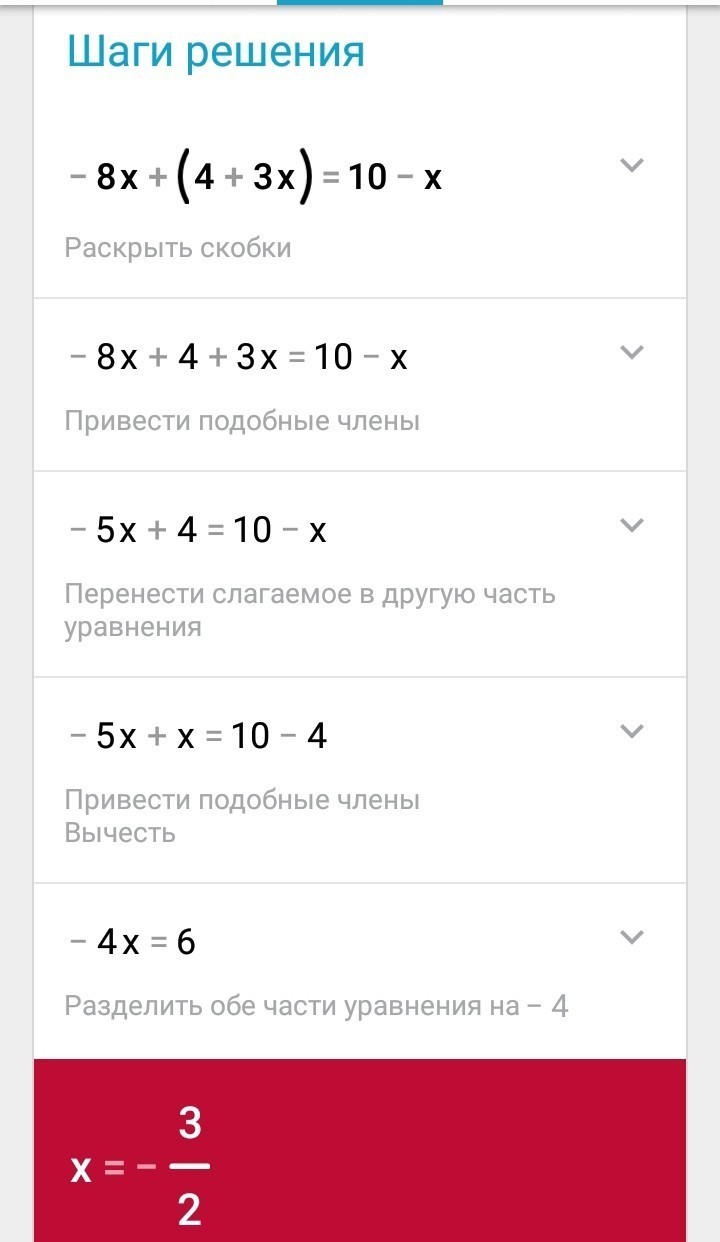Expand the step −4x = 6

click(631, 937)
